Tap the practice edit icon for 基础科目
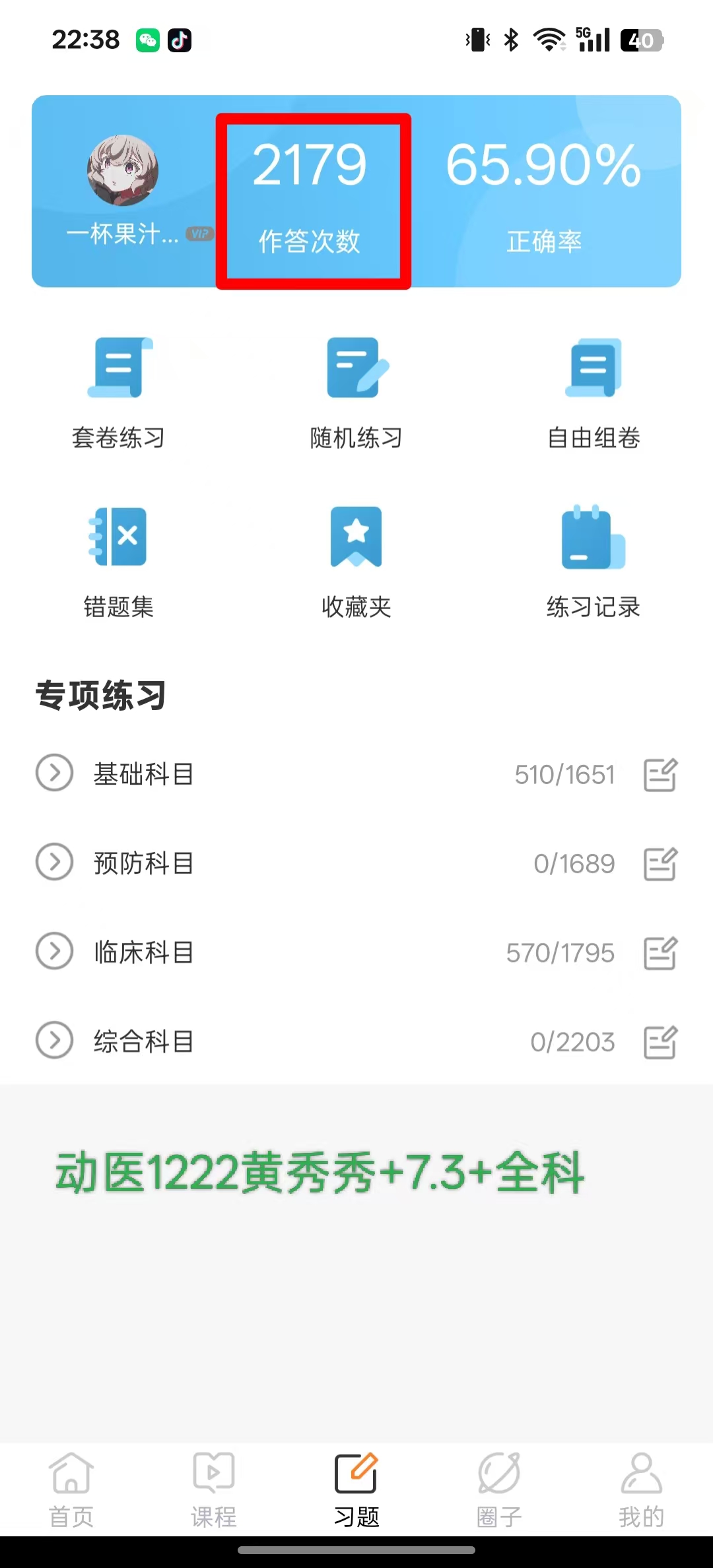The width and height of the screenshot is (713, 1568). 660,775
